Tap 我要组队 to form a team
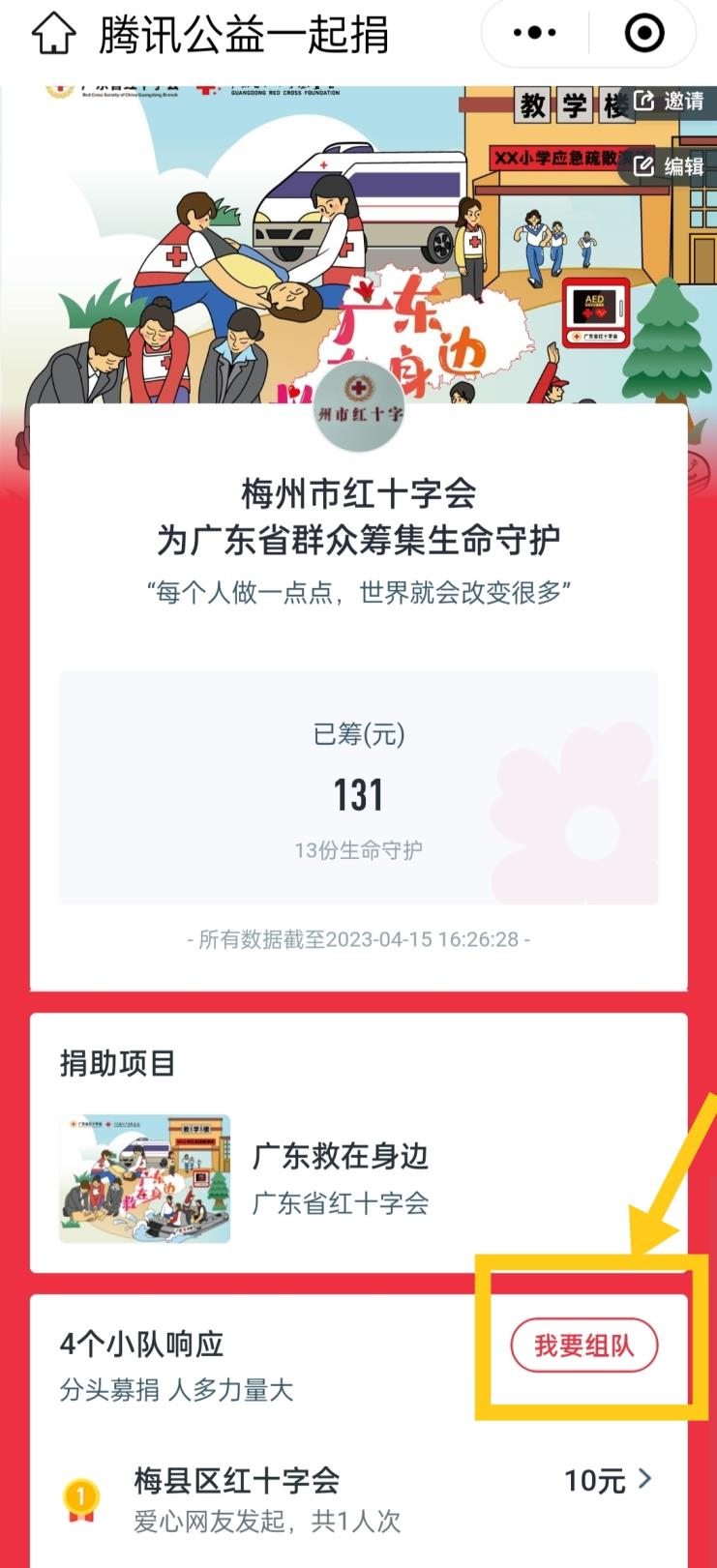Screen dimensions: 717x1568 583,1346
